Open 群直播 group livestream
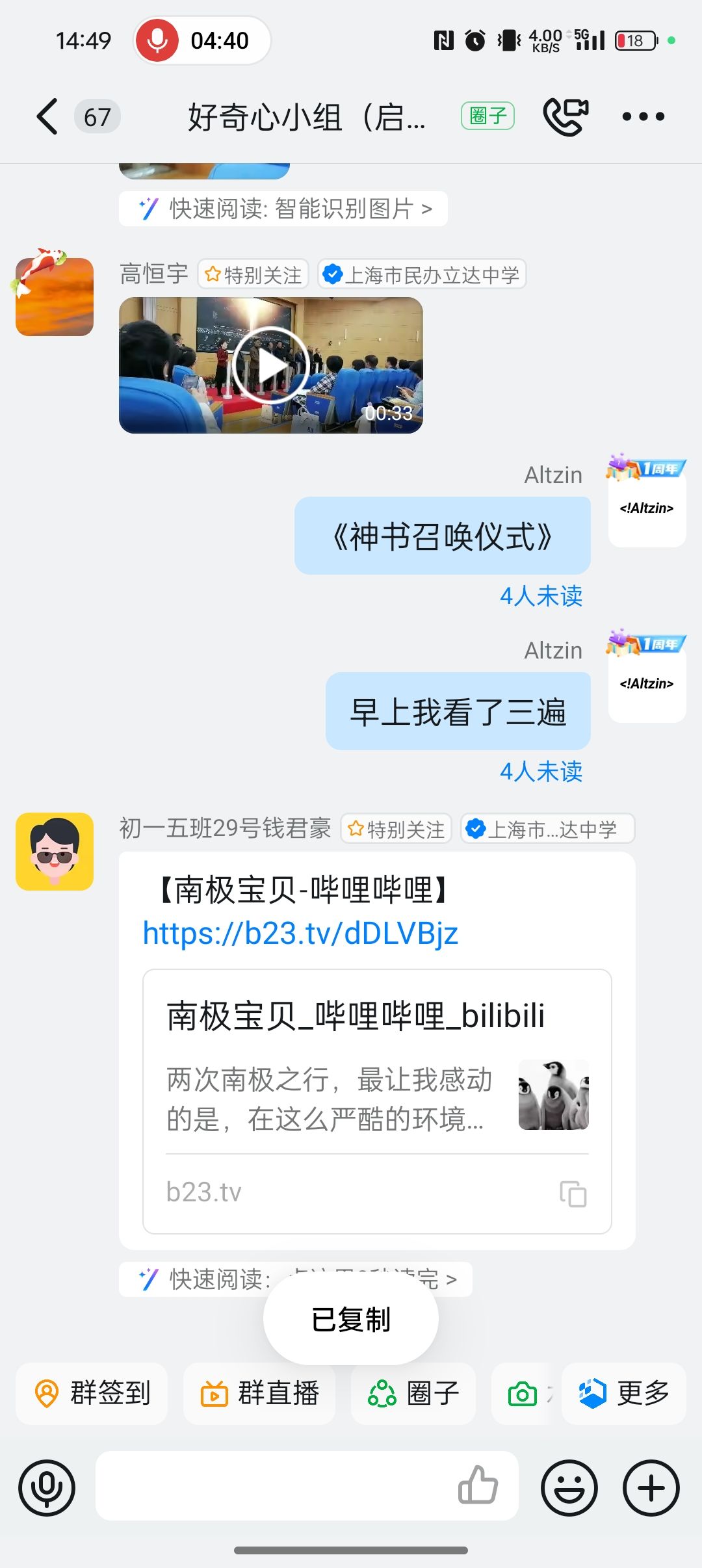 (259, 1394)
